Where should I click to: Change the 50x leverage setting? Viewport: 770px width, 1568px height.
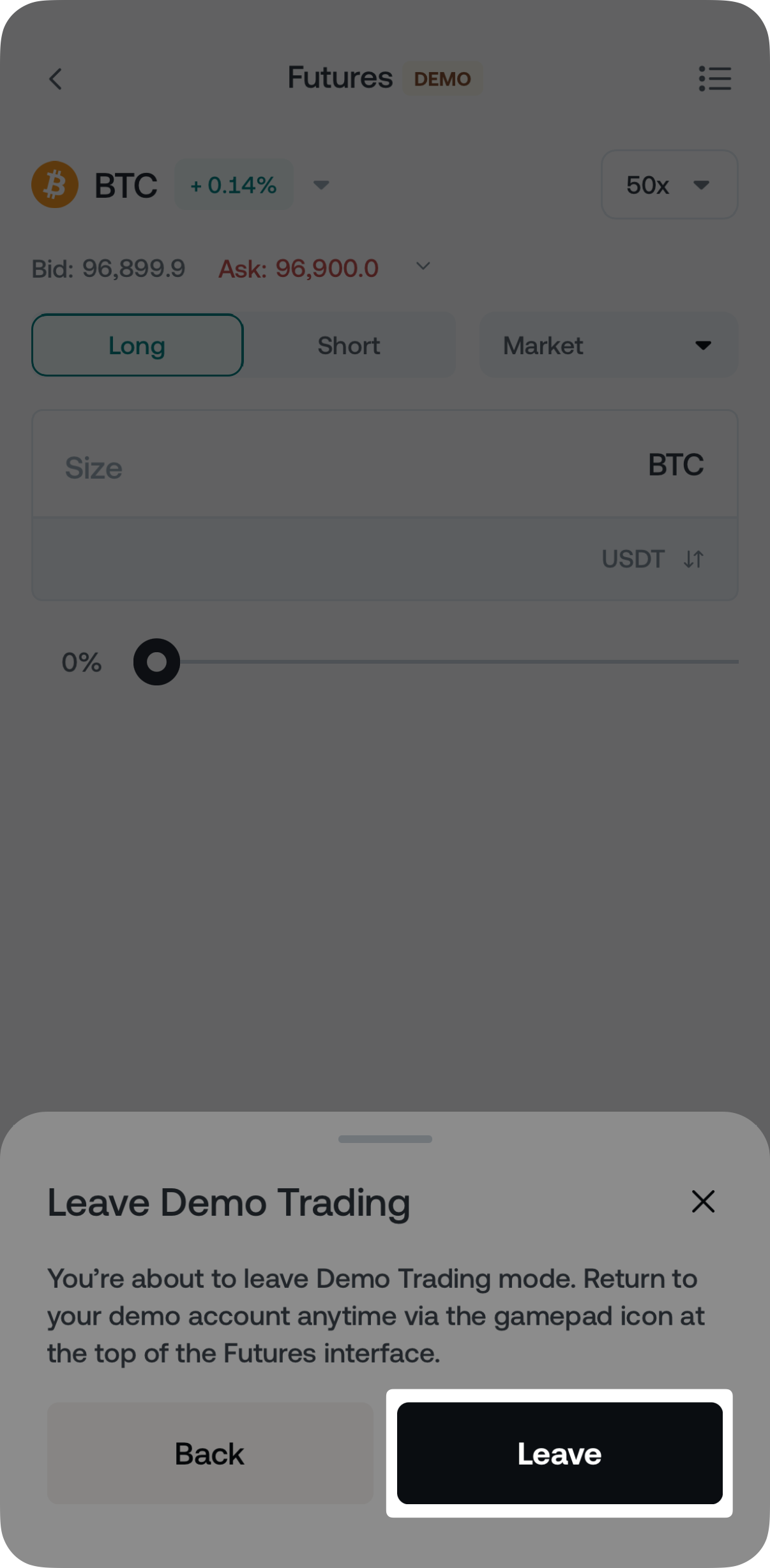[669, 185]
